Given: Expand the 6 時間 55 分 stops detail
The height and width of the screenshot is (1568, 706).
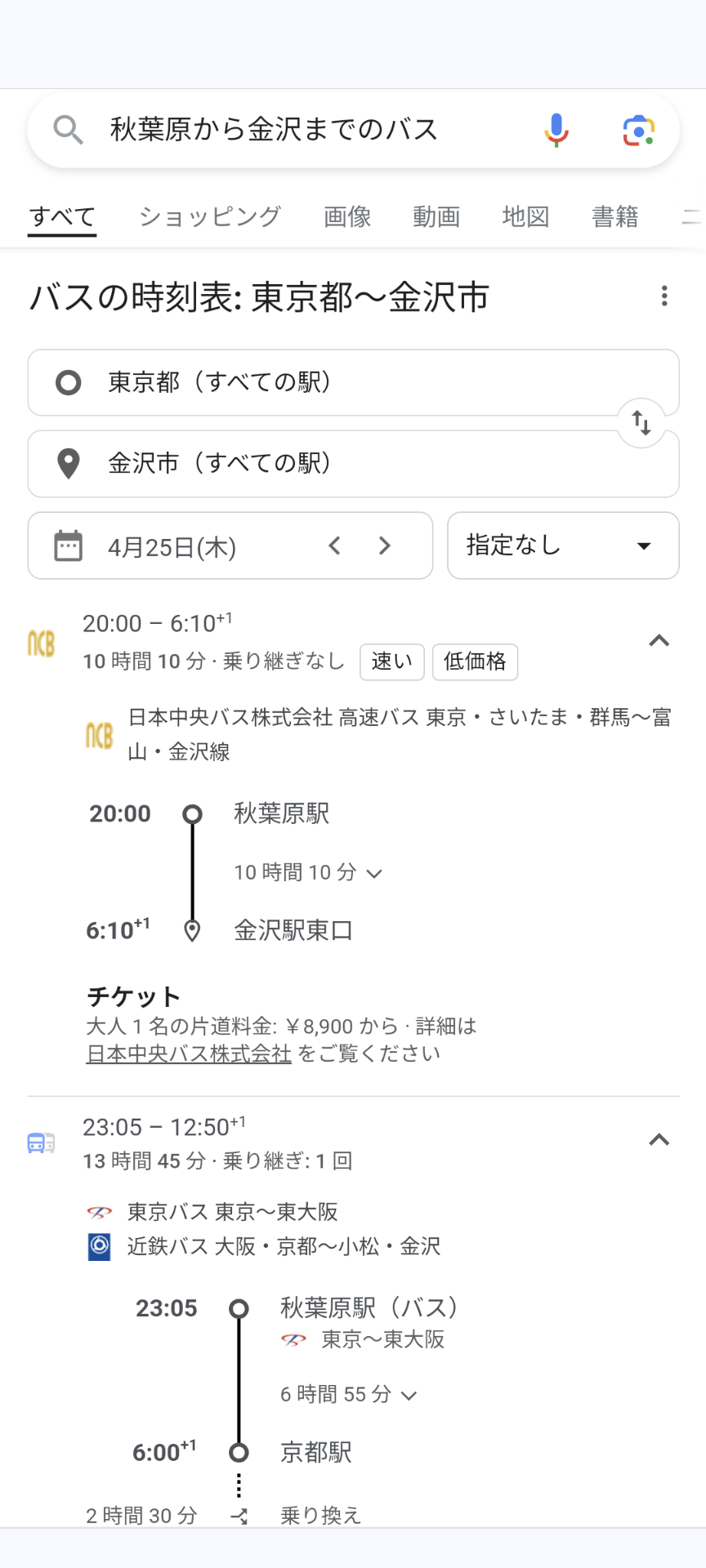Looking at the screenshot, I should coord(349,1395).
